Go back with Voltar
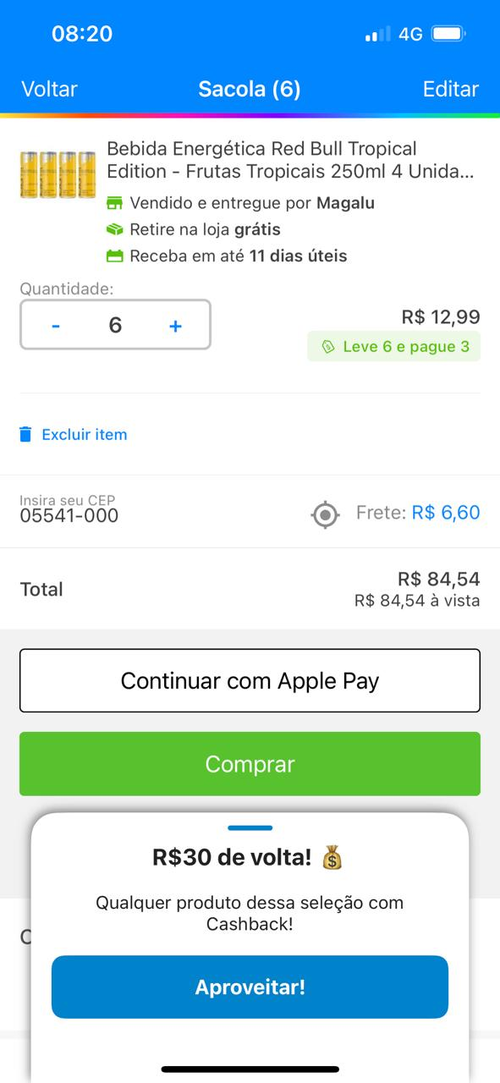The height and width of the screenshot is (1083, 500). tap(49, 89)
